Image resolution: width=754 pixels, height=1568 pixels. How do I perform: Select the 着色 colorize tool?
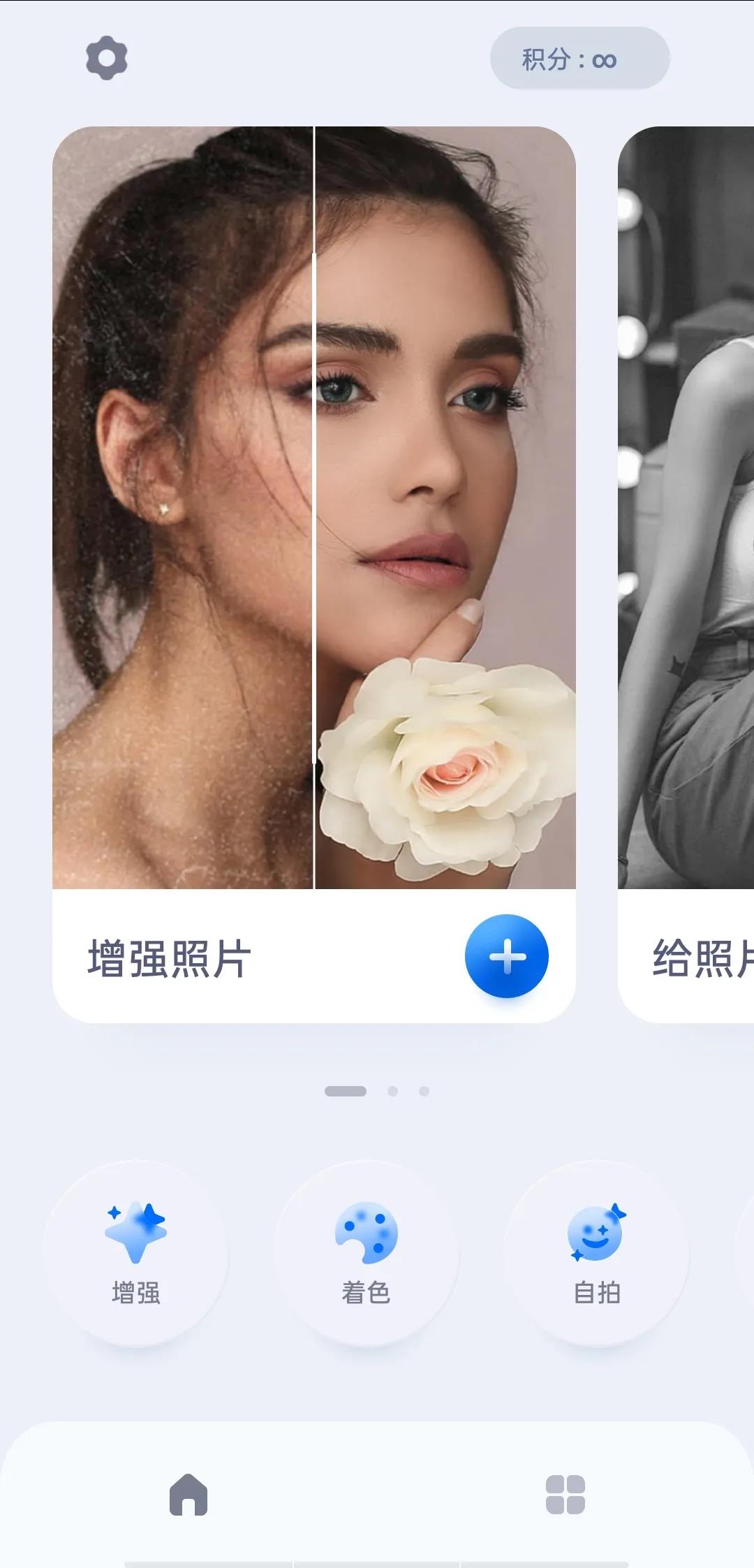(367, 1253)
